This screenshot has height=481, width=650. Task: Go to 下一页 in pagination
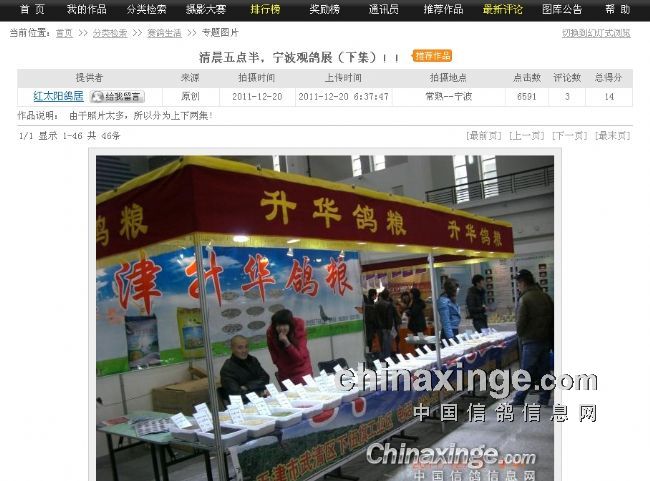tap(569, 135)
